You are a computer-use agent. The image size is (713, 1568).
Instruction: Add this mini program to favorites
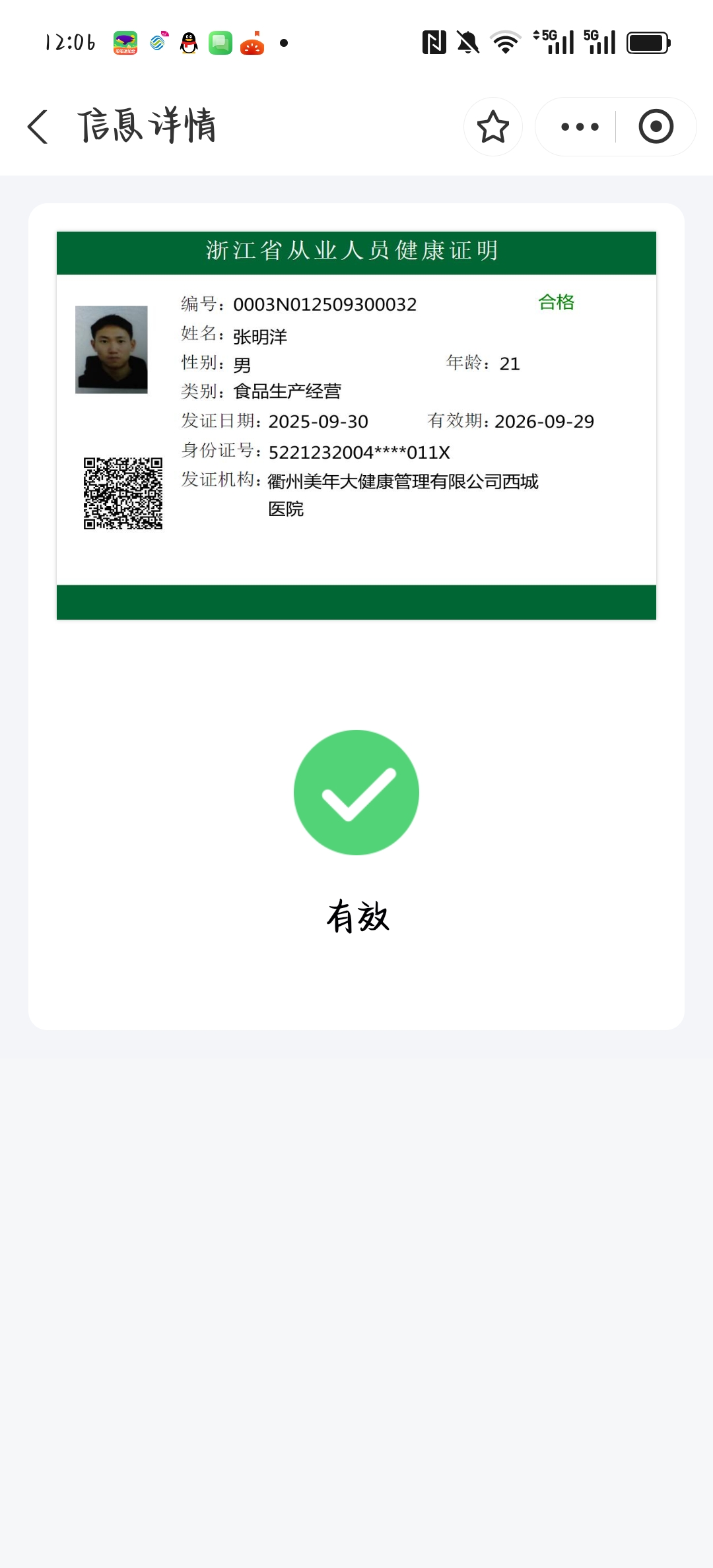point(492,127)
